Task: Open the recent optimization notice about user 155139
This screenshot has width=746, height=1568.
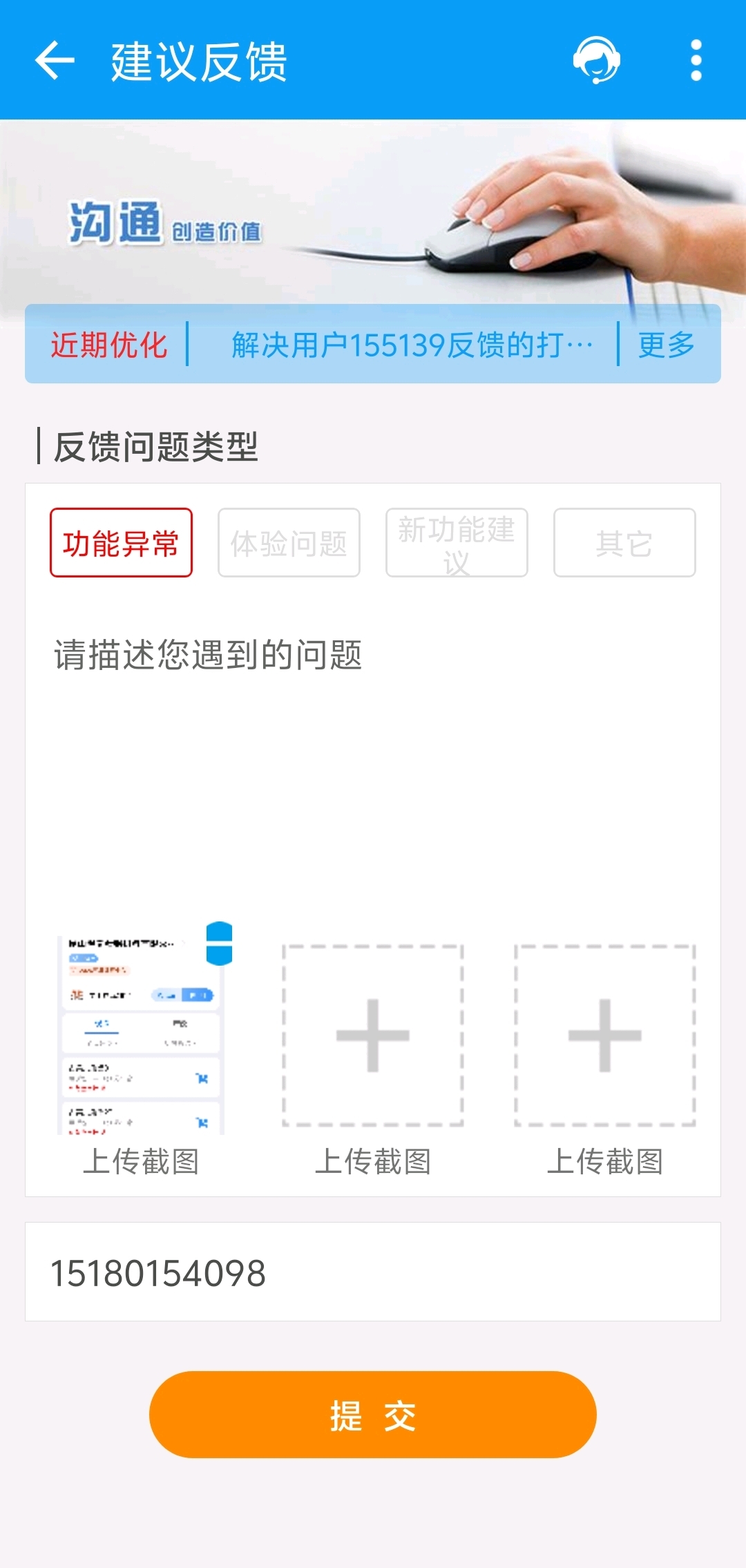Action: (412, 344)
